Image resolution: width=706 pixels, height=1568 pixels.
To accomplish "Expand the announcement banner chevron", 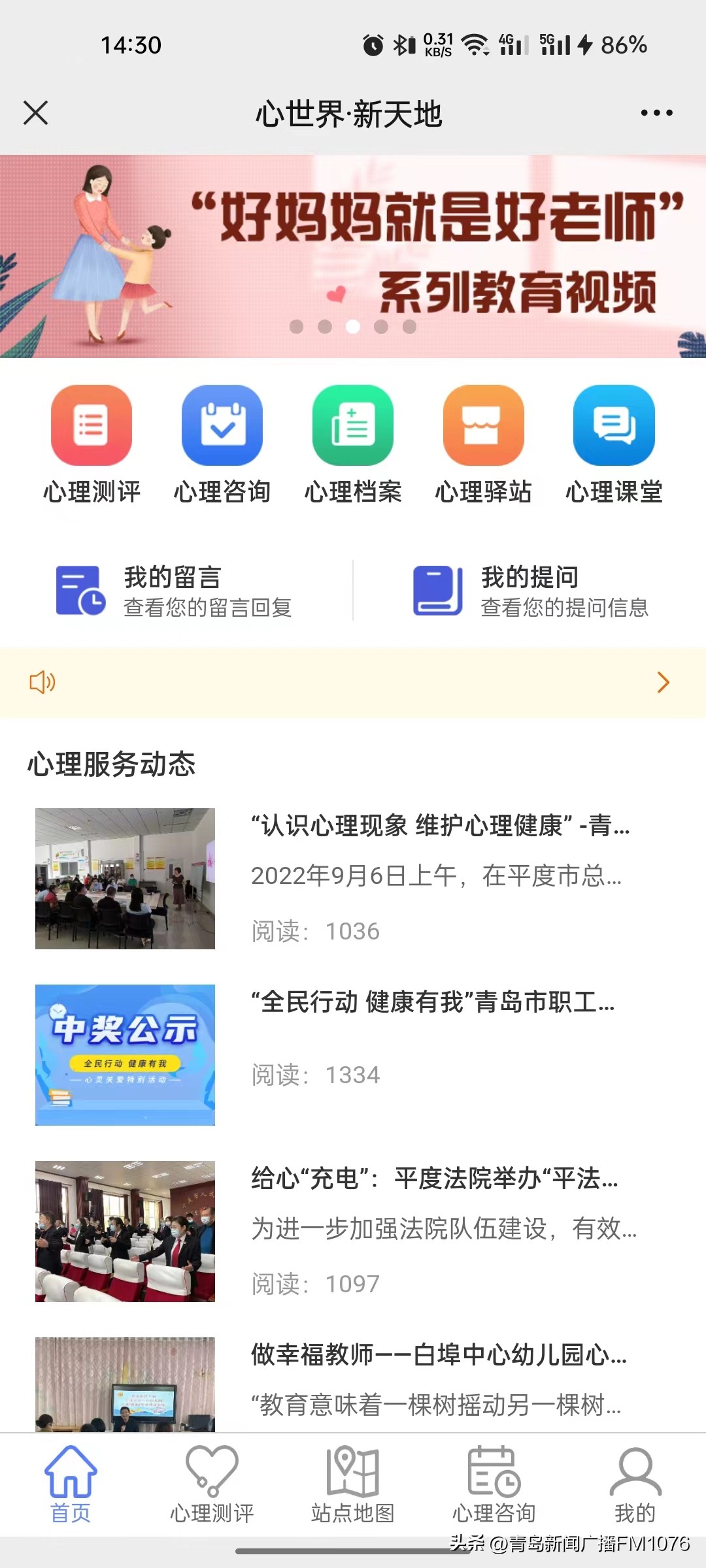I will pyautogui.click(x=663, y=682).
